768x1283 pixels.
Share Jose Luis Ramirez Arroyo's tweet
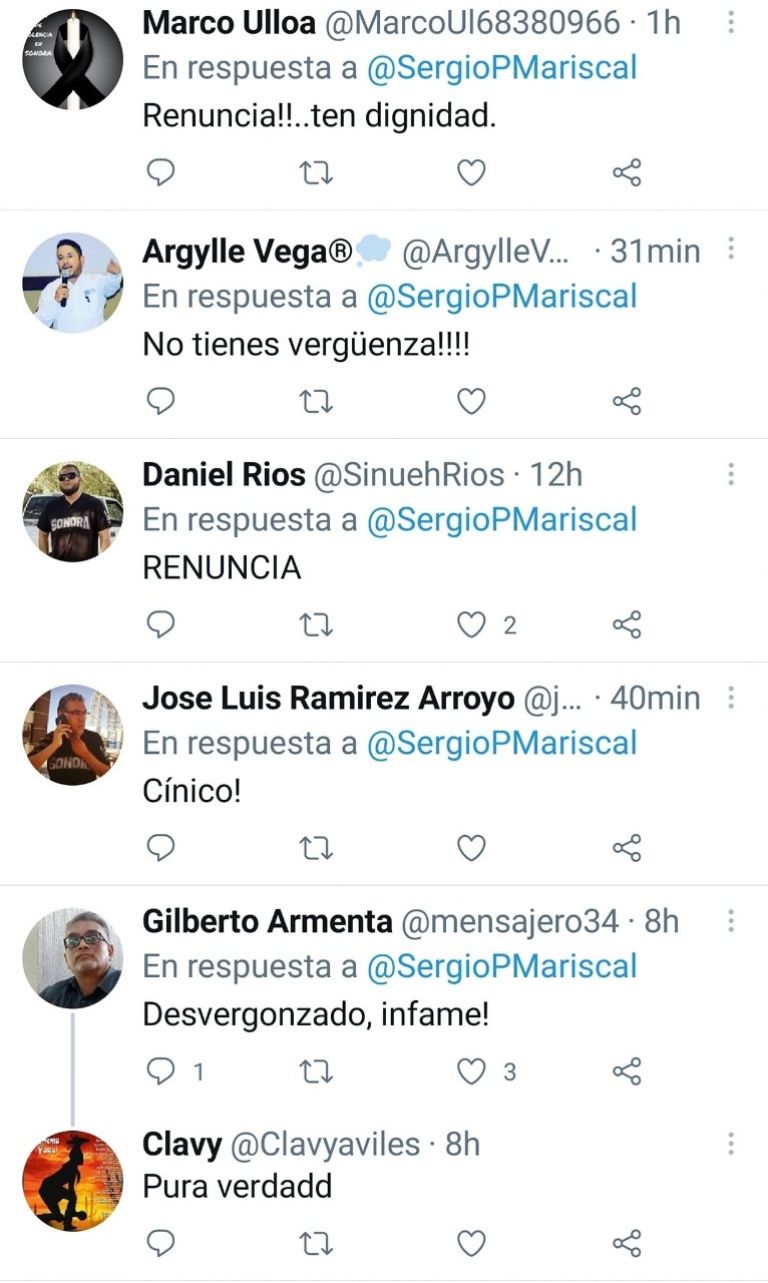pos(626,848)
